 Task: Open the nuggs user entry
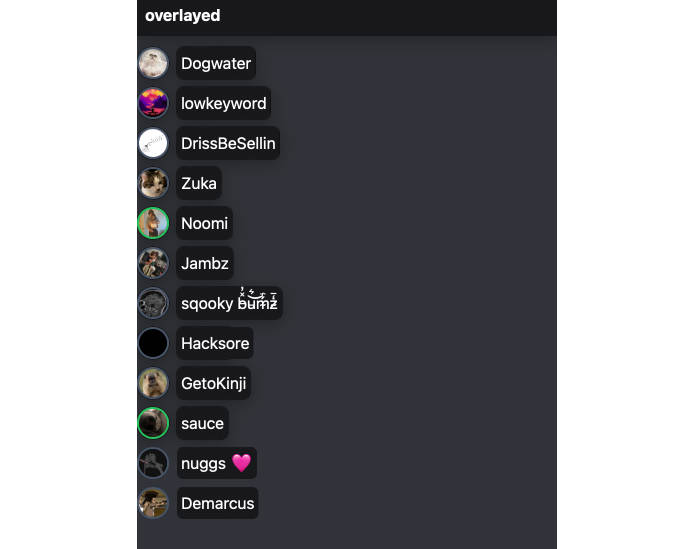215,464
